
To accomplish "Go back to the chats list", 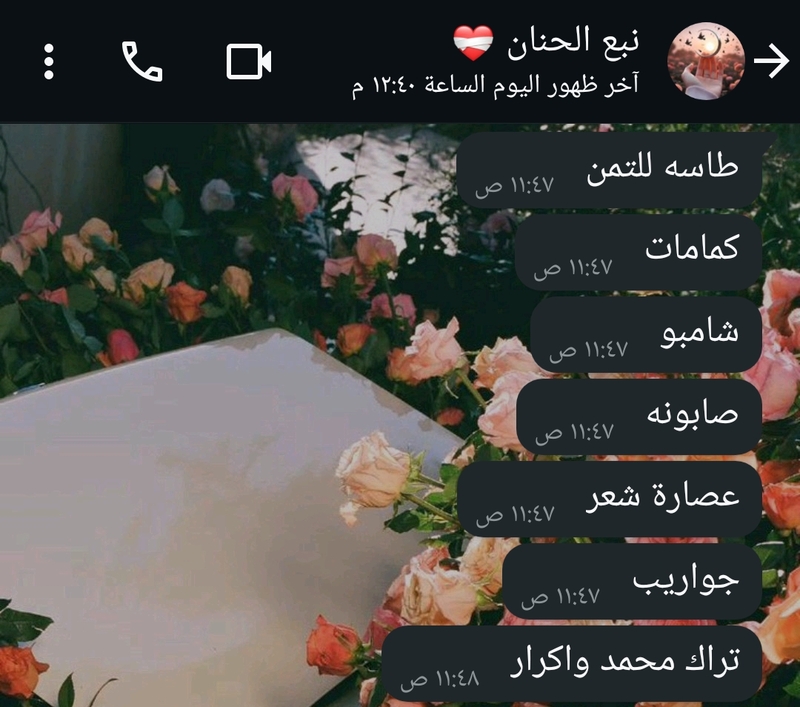I will coord(771,61).
